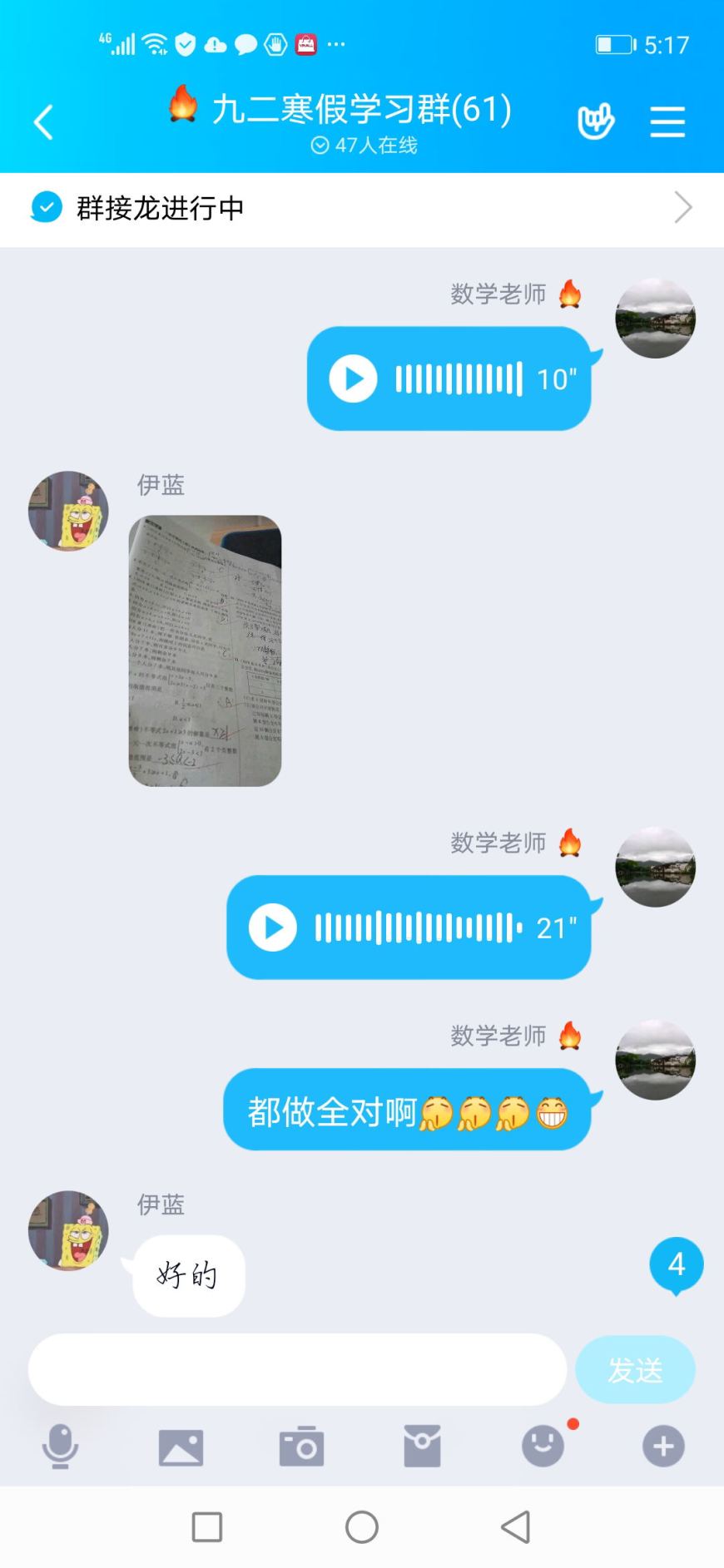The image size is (724, 1568).
Task: Go back from the group chat
Action: [43, 122]
